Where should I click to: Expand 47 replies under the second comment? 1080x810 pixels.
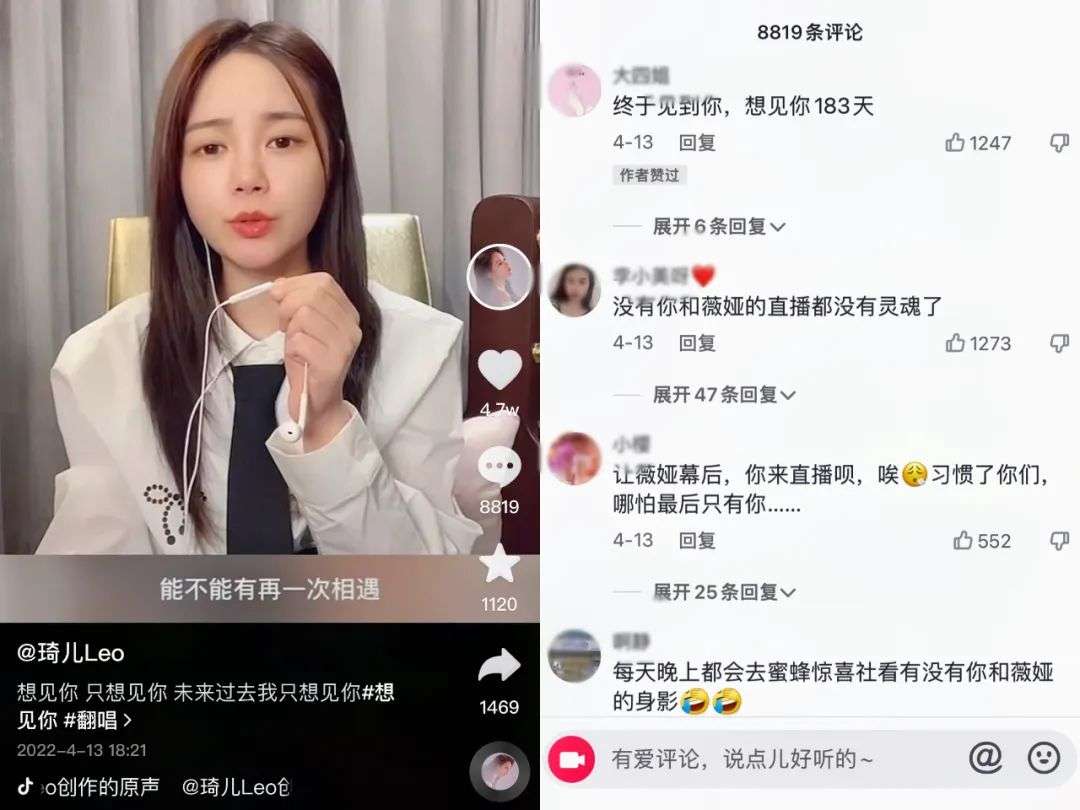point(723,395)
